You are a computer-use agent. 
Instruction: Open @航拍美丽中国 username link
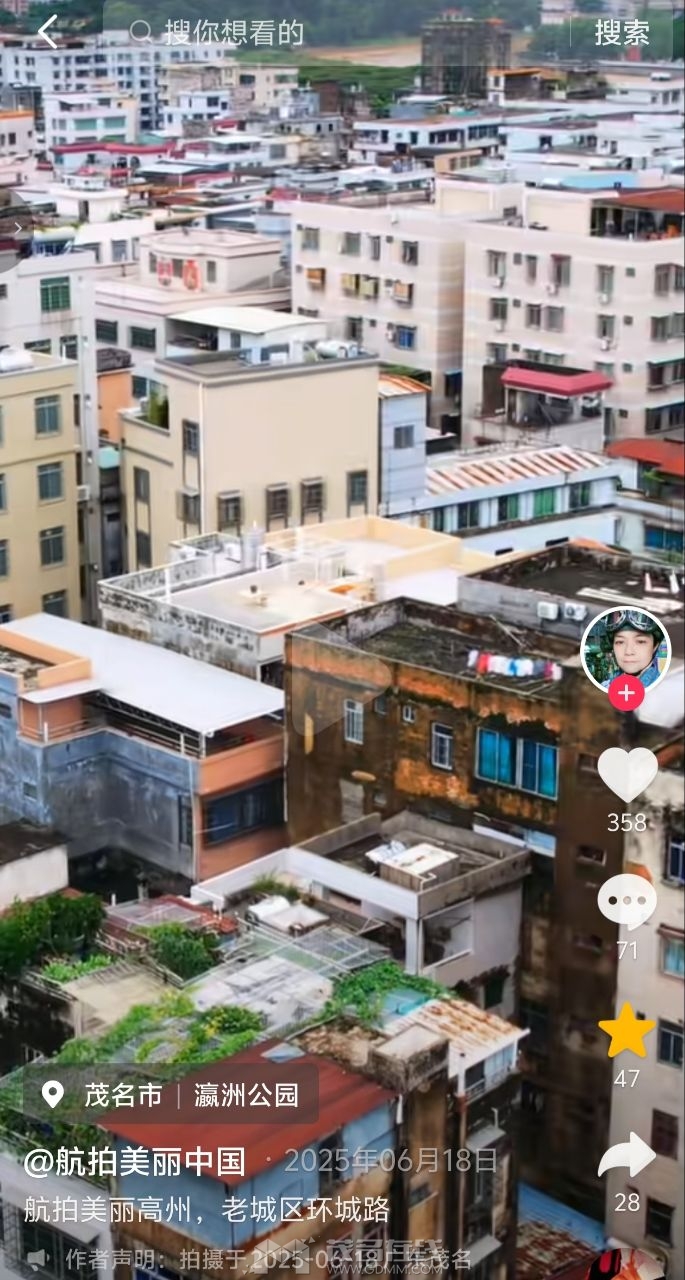(x=135, y=1161)
